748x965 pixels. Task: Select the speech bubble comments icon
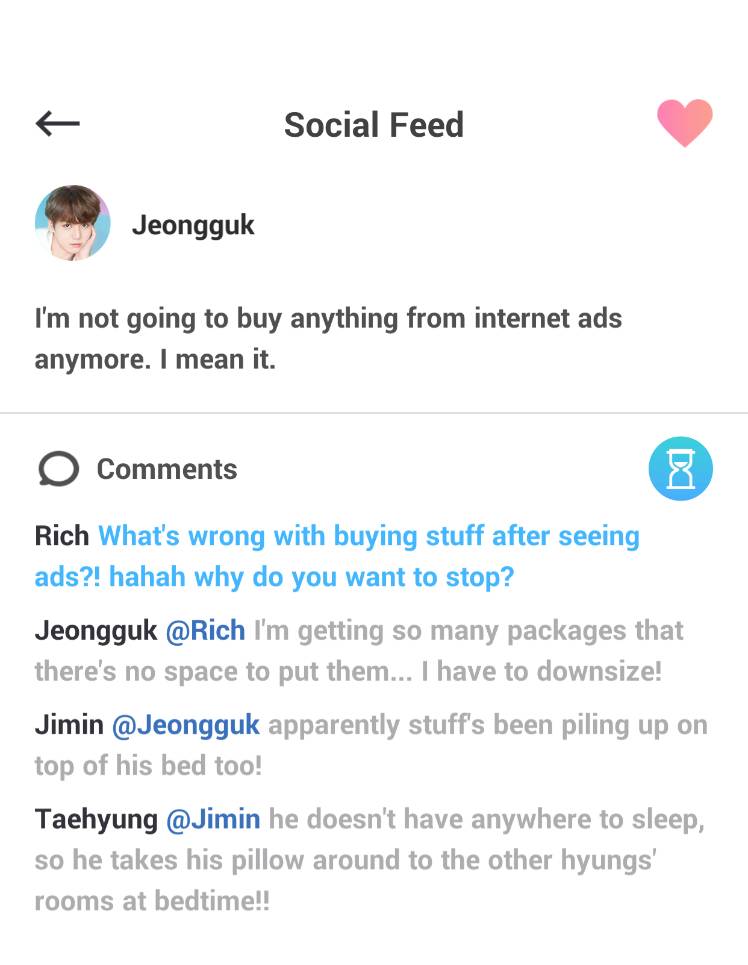coord(58,468)
